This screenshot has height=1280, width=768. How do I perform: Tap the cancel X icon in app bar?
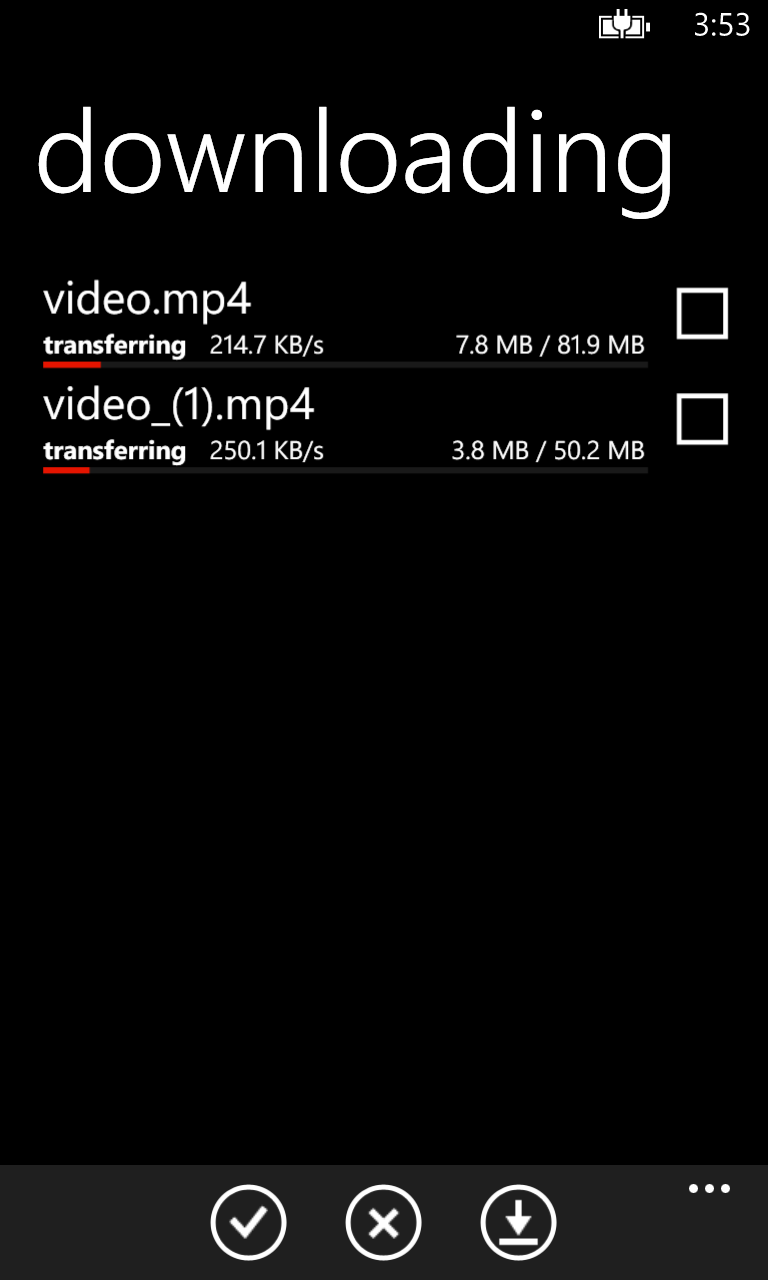(383, 1222)
